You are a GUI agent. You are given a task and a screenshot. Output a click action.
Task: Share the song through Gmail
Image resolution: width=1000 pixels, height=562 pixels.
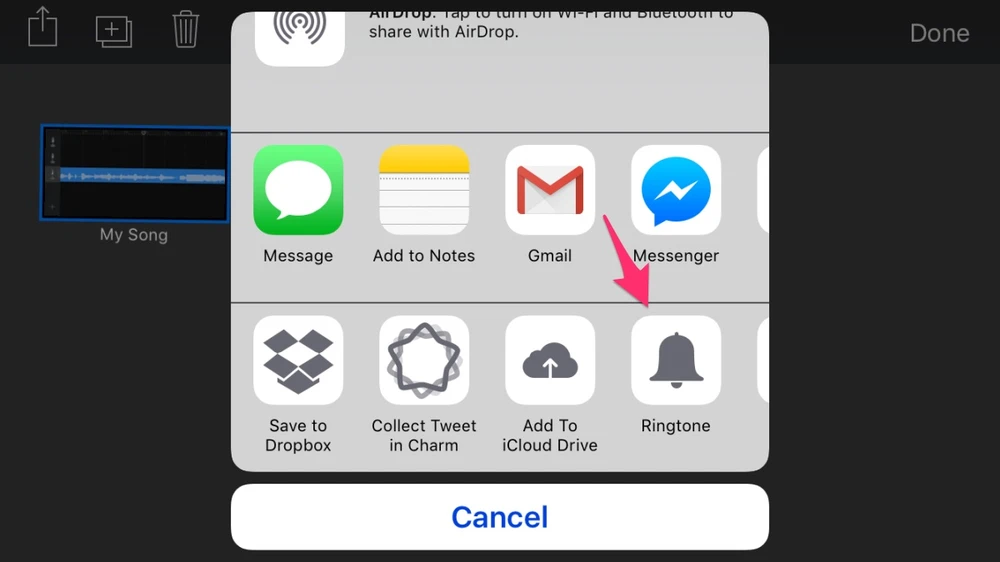click(550, 190)
